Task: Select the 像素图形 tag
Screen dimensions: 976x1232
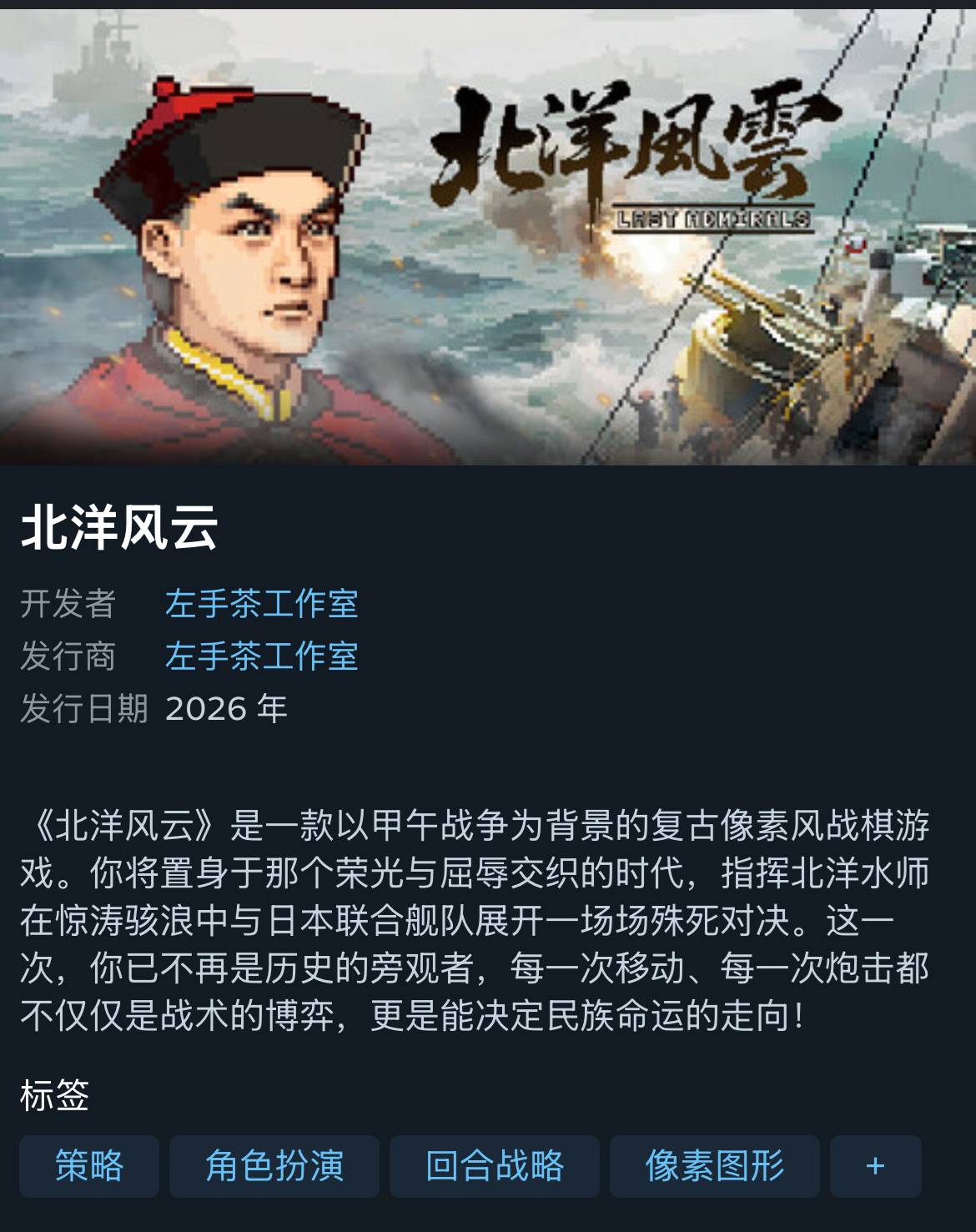Action: [715, 1166]
